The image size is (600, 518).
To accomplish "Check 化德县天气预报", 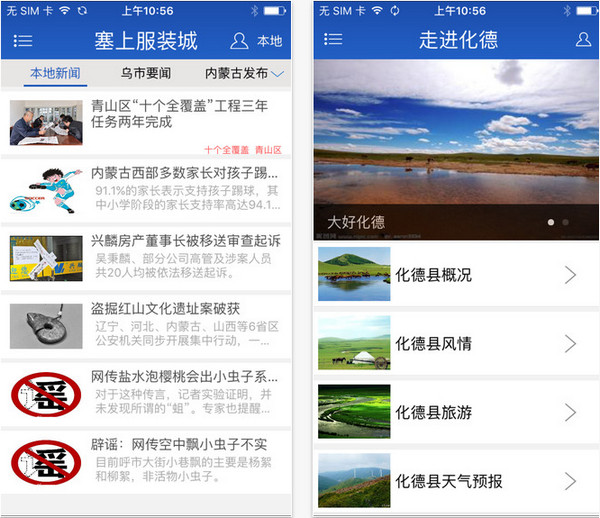I will coord(454,480).
